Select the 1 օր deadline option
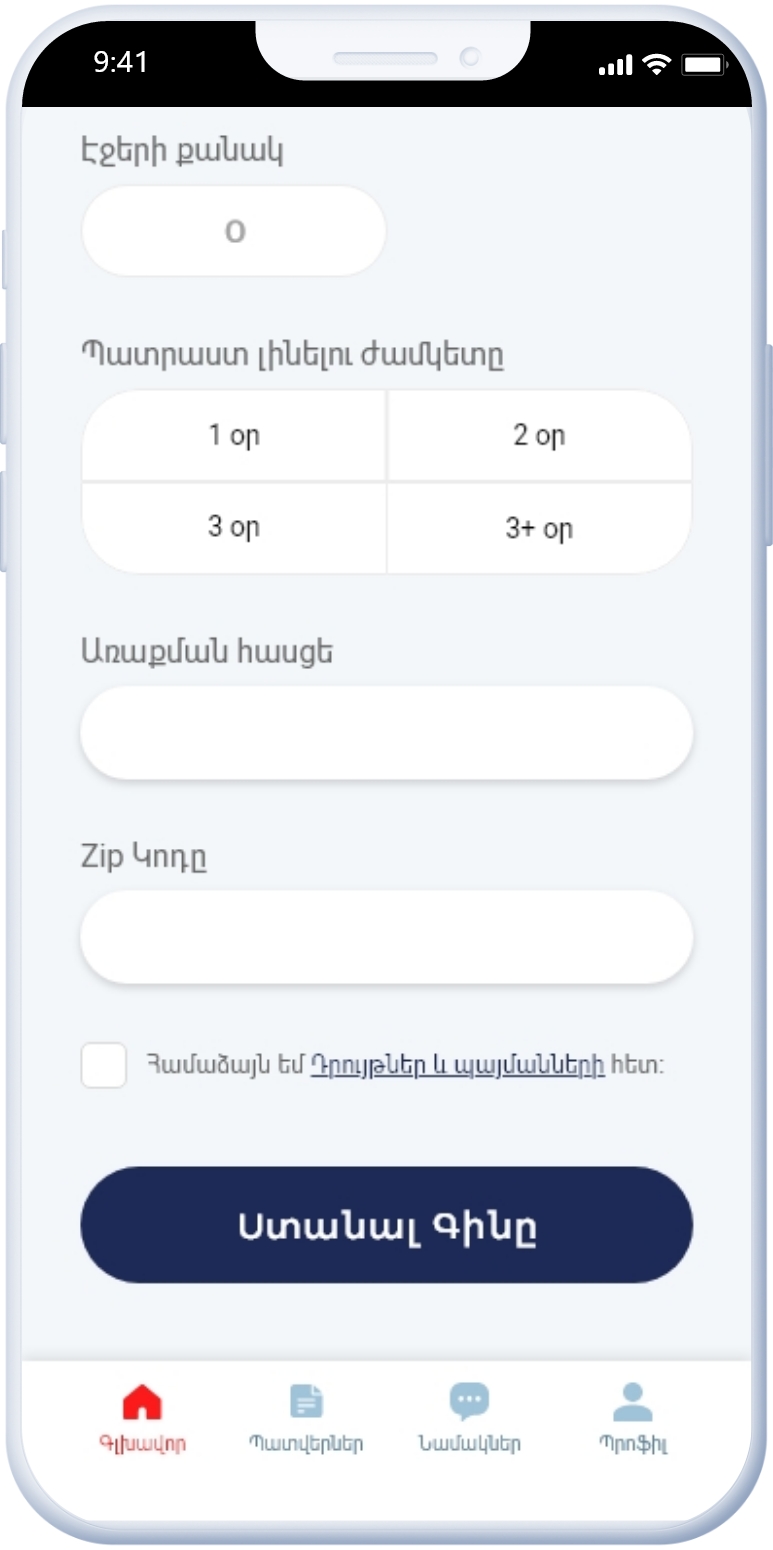 [234, 436]
